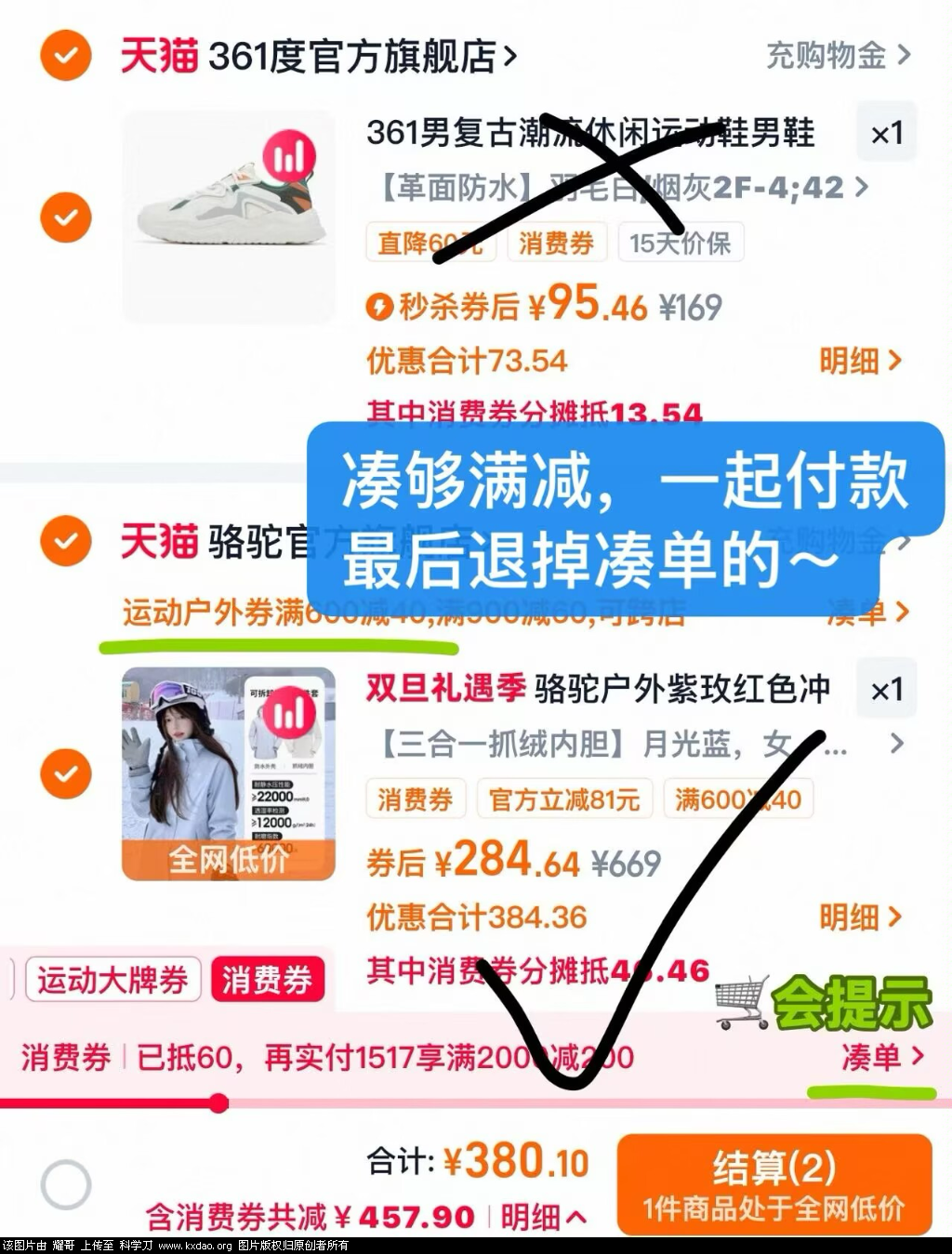Image resolution: width=952 pixels, height=1254 pixels.
Task: Uncheck the 361度官方旗舰店 store checkbox
Action: (x=65, y=56)
